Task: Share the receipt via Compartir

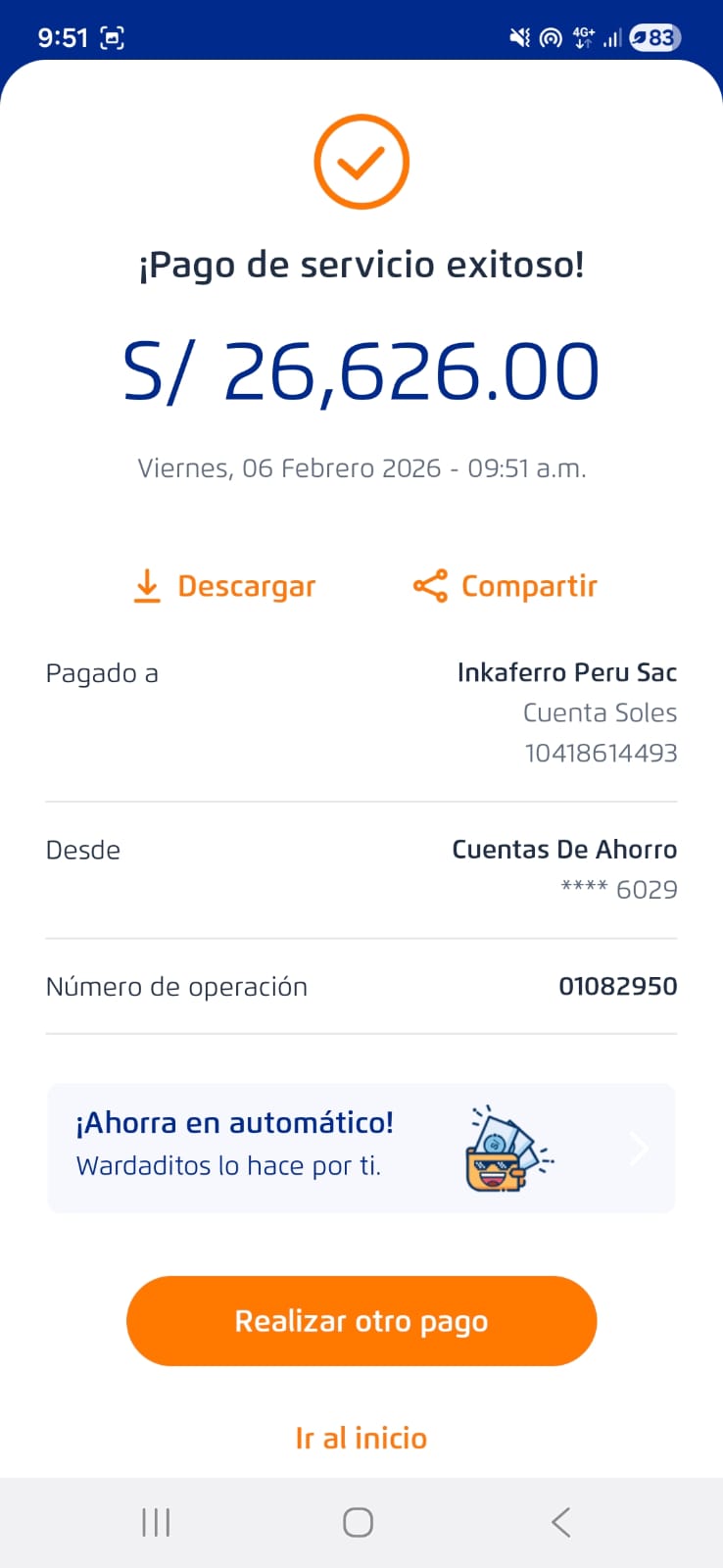Action: click(x=506, y=586)
